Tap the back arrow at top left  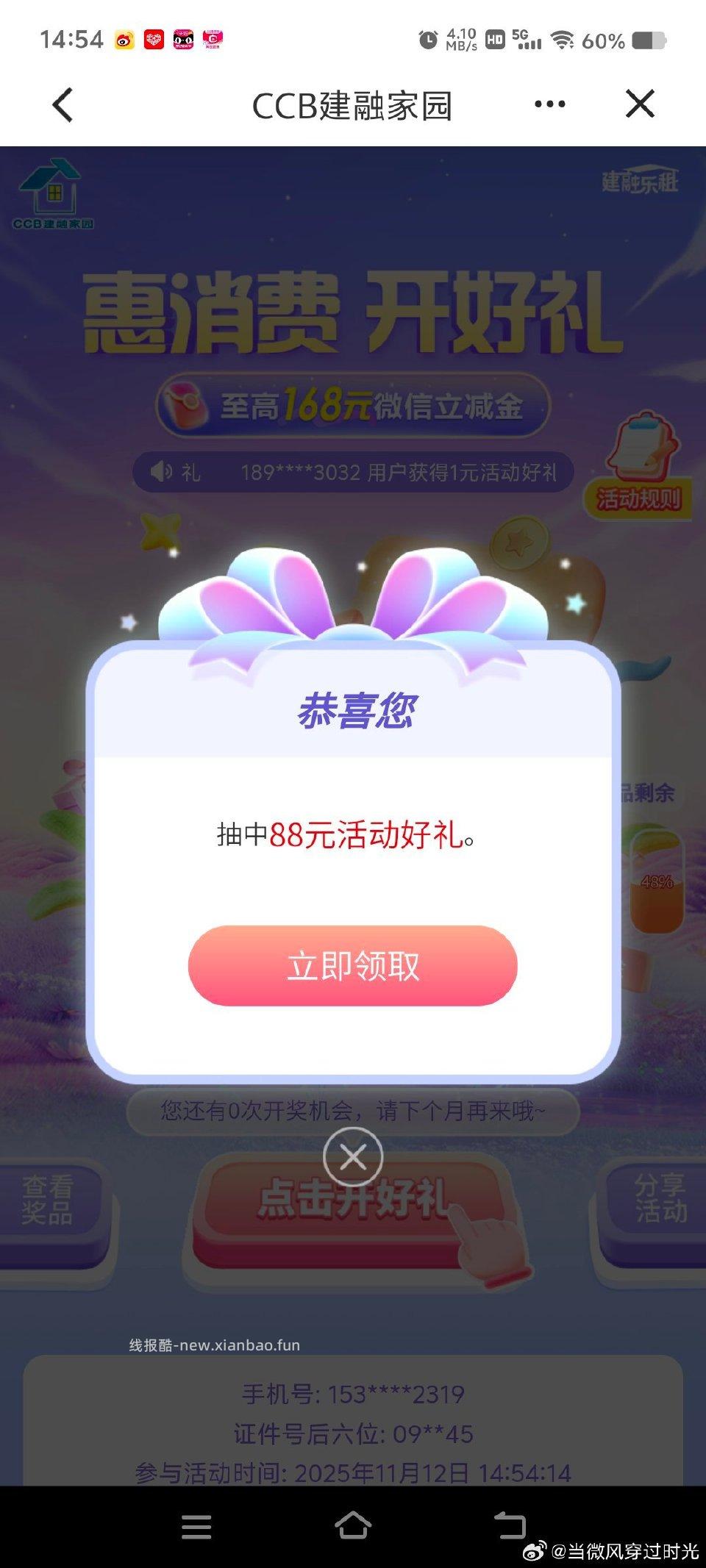[x=64, y=104]
